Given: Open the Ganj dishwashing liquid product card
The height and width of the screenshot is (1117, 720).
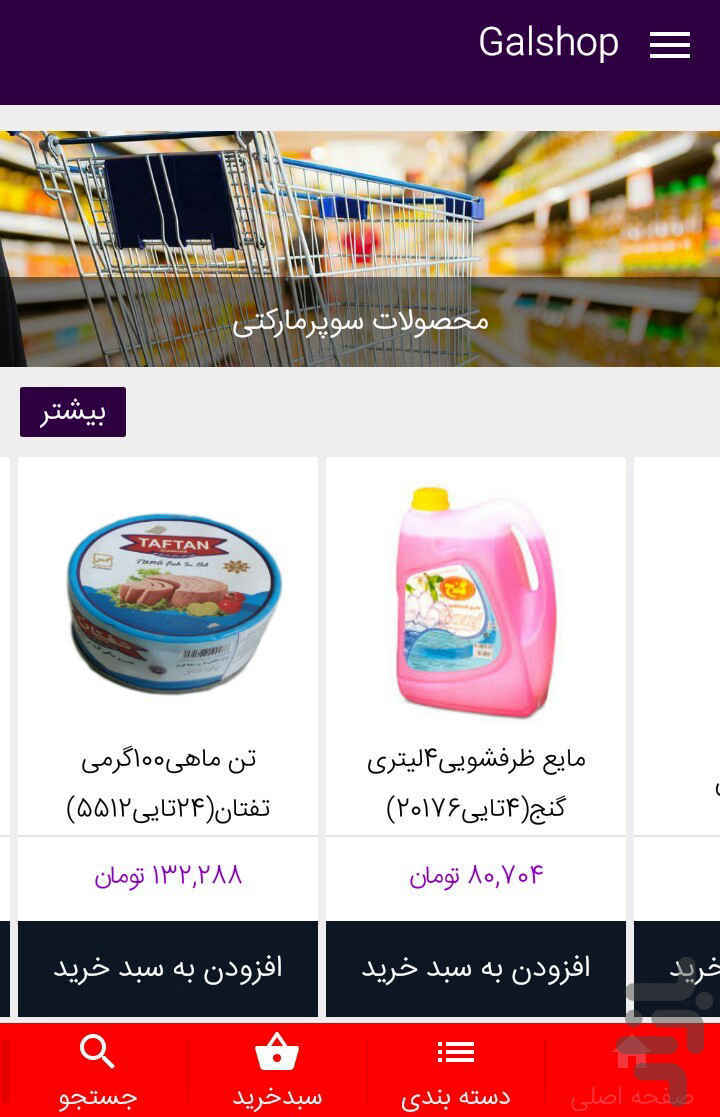Looking at the screenshot, I should [x=476, y=640].
